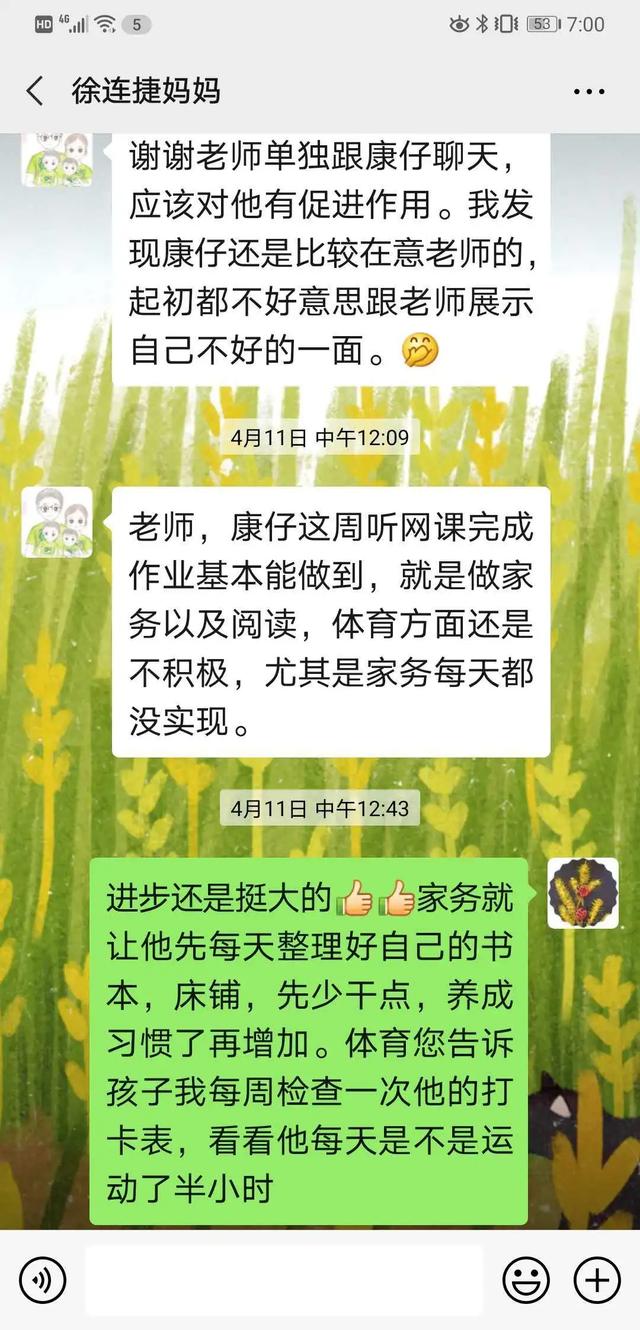The height and width of the screenshot is (1330, 640).
Task: Go back from the 徐连捷妈妈 chat
Action: click(35, 91)
